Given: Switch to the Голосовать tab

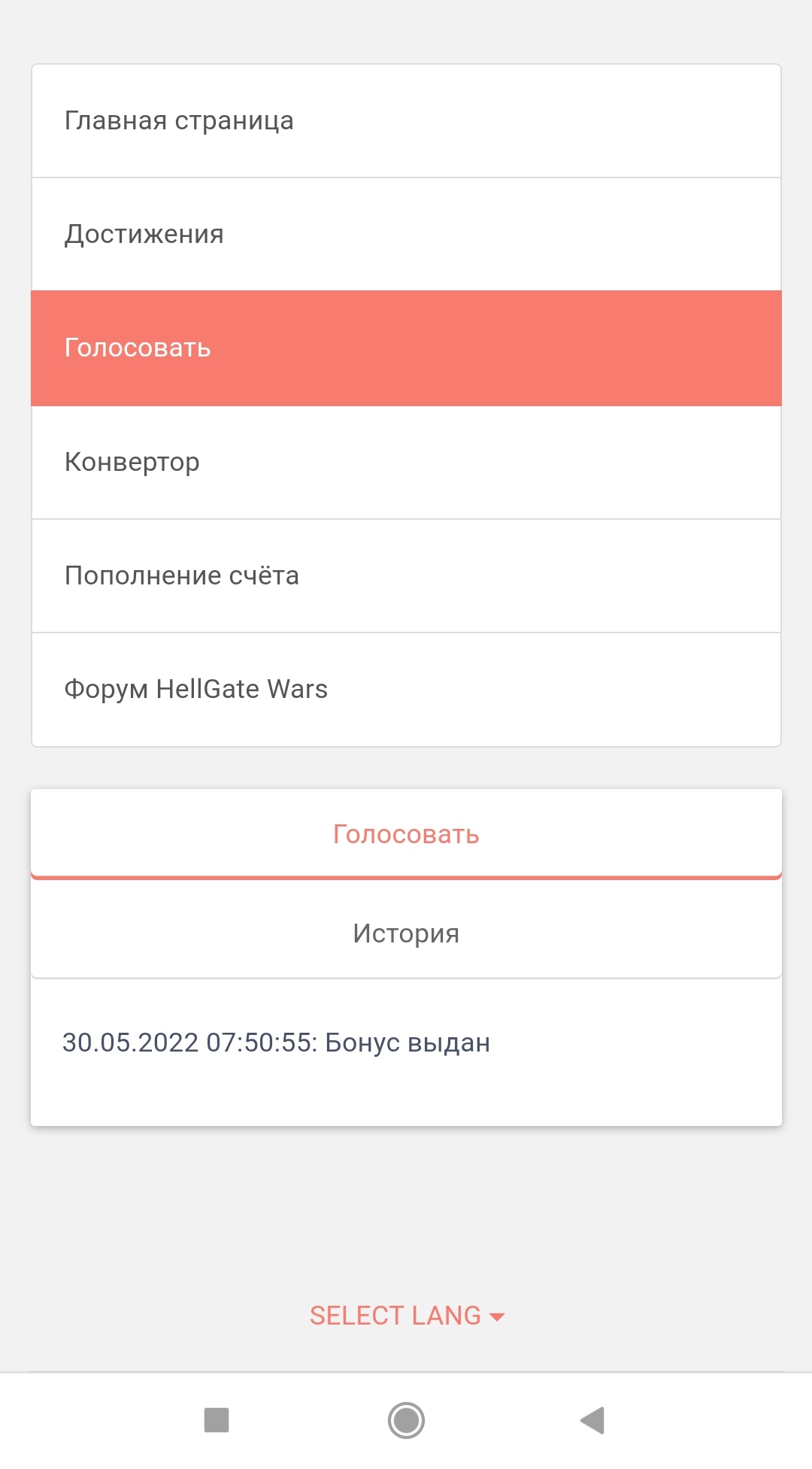Looking at the screenshot, I should point(406,834).
